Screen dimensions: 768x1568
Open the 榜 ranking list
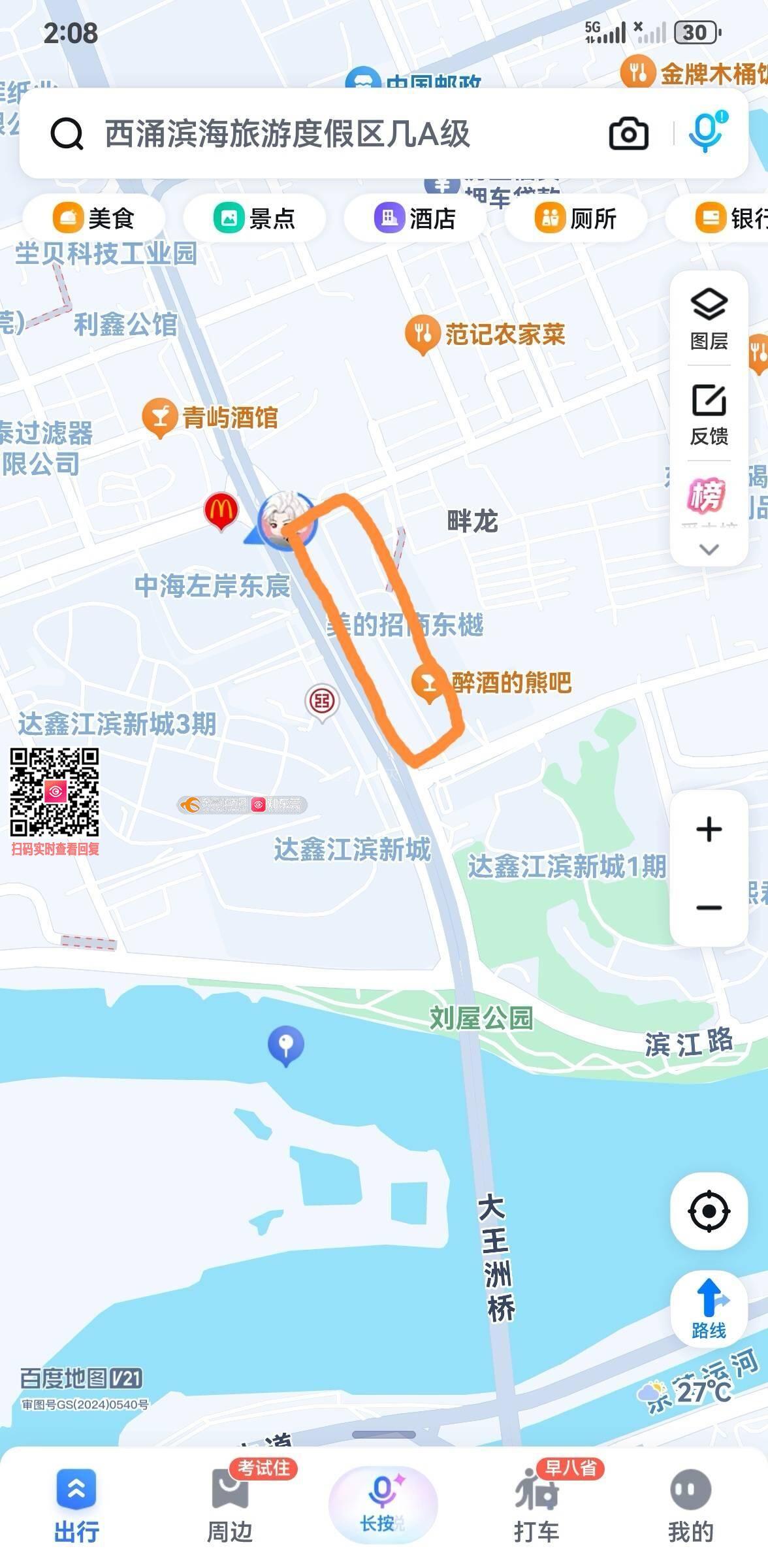point(707,495)
